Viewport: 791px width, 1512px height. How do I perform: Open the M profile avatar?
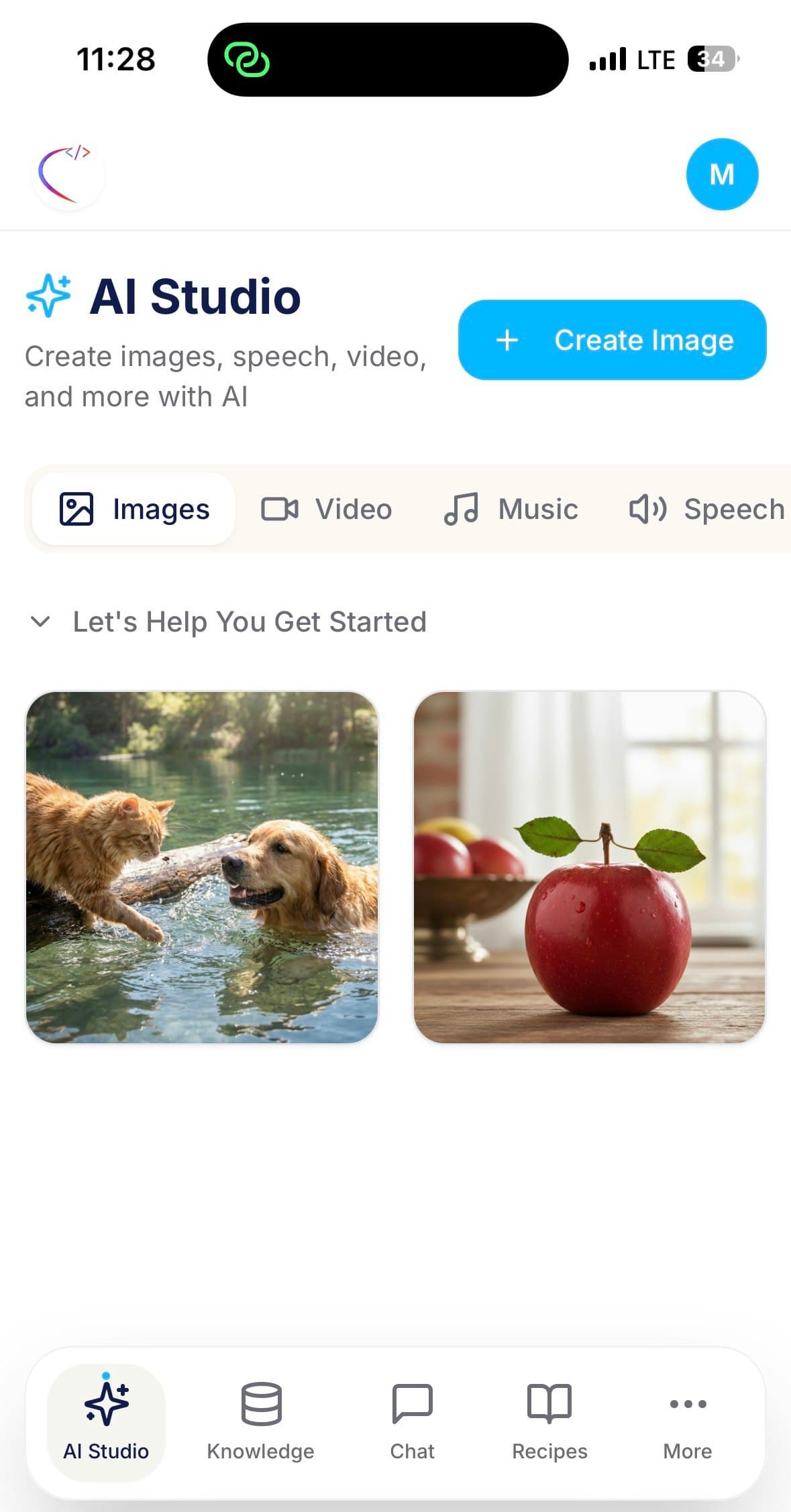[722, 174]
